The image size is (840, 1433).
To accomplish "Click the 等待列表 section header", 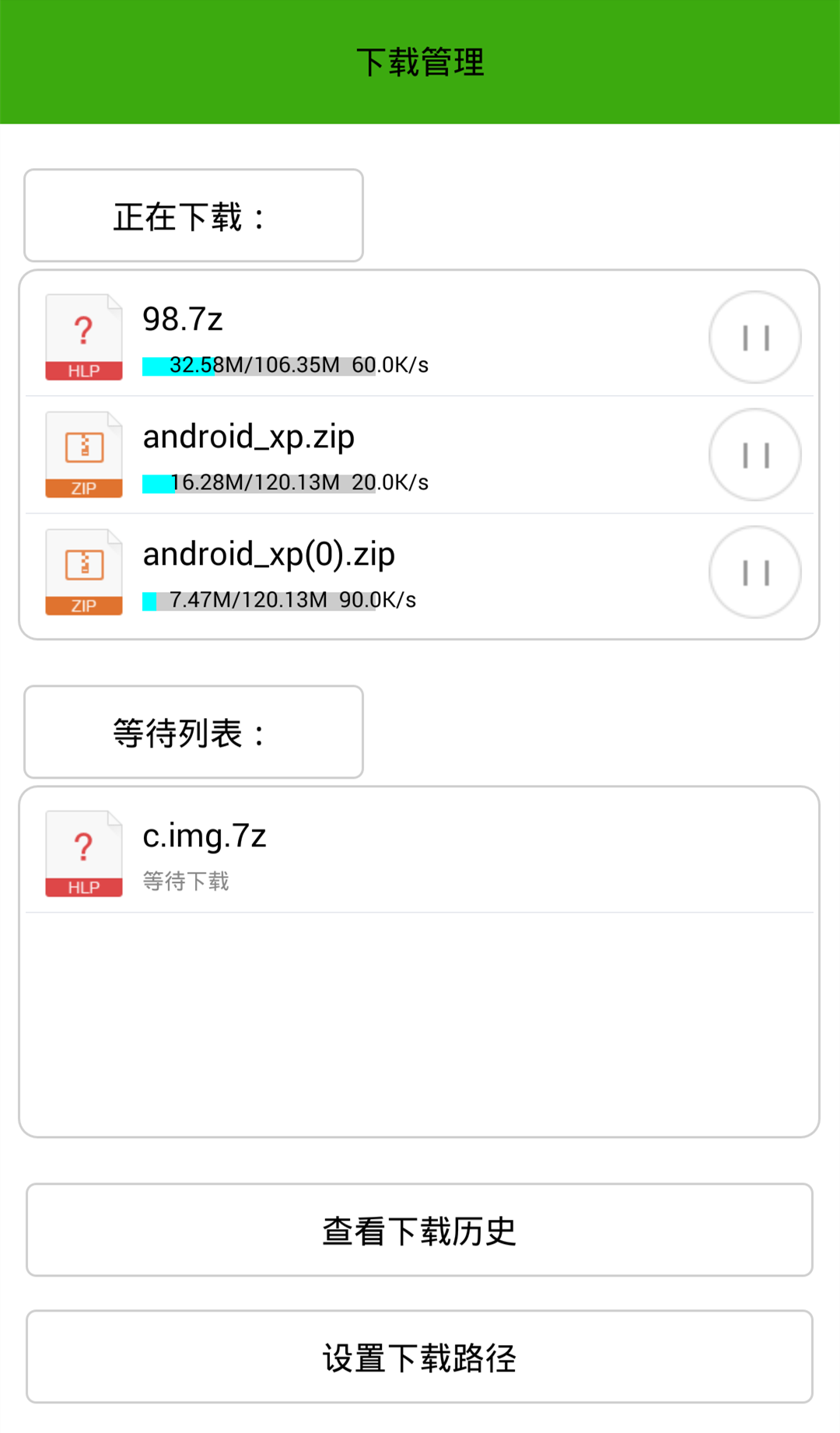I will [x=192, y=731].
